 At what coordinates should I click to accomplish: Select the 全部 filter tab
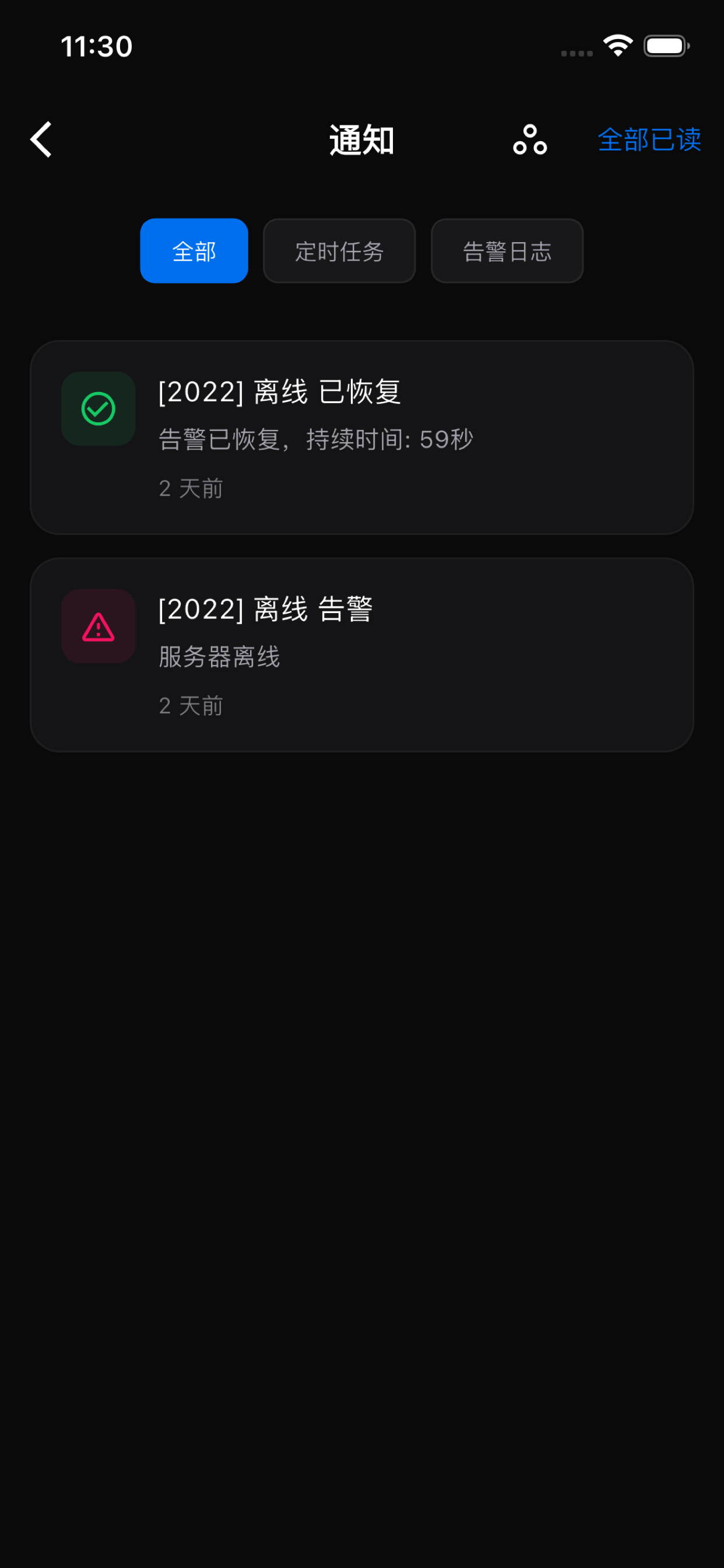click(x=194, y=250)
